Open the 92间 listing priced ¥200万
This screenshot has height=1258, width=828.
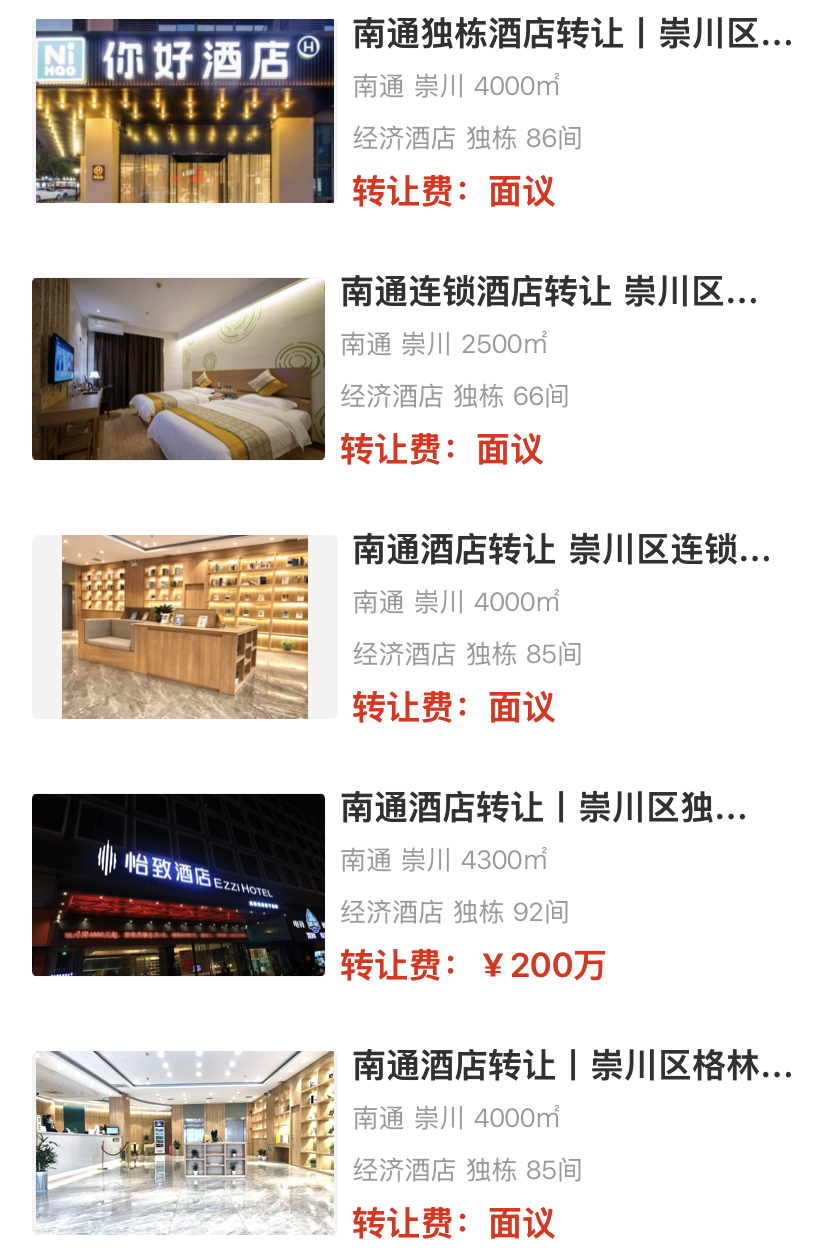543,808
